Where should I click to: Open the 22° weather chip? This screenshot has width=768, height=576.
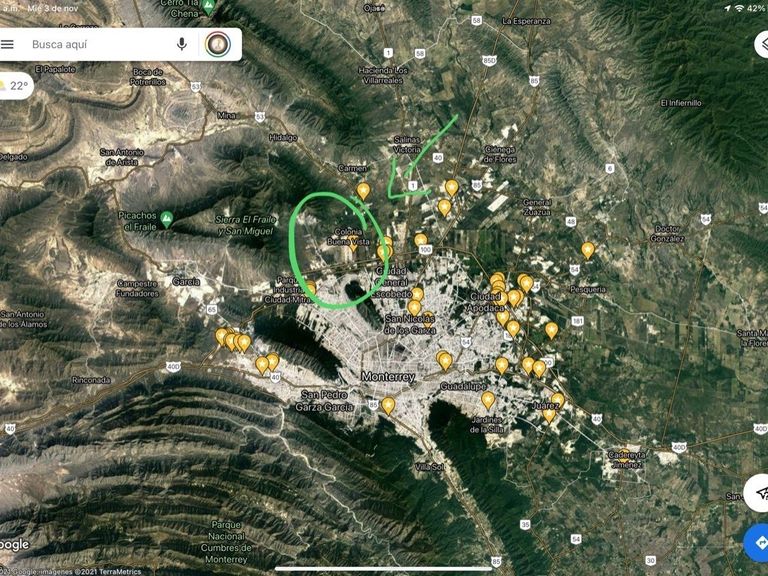[x=15, y=86]
